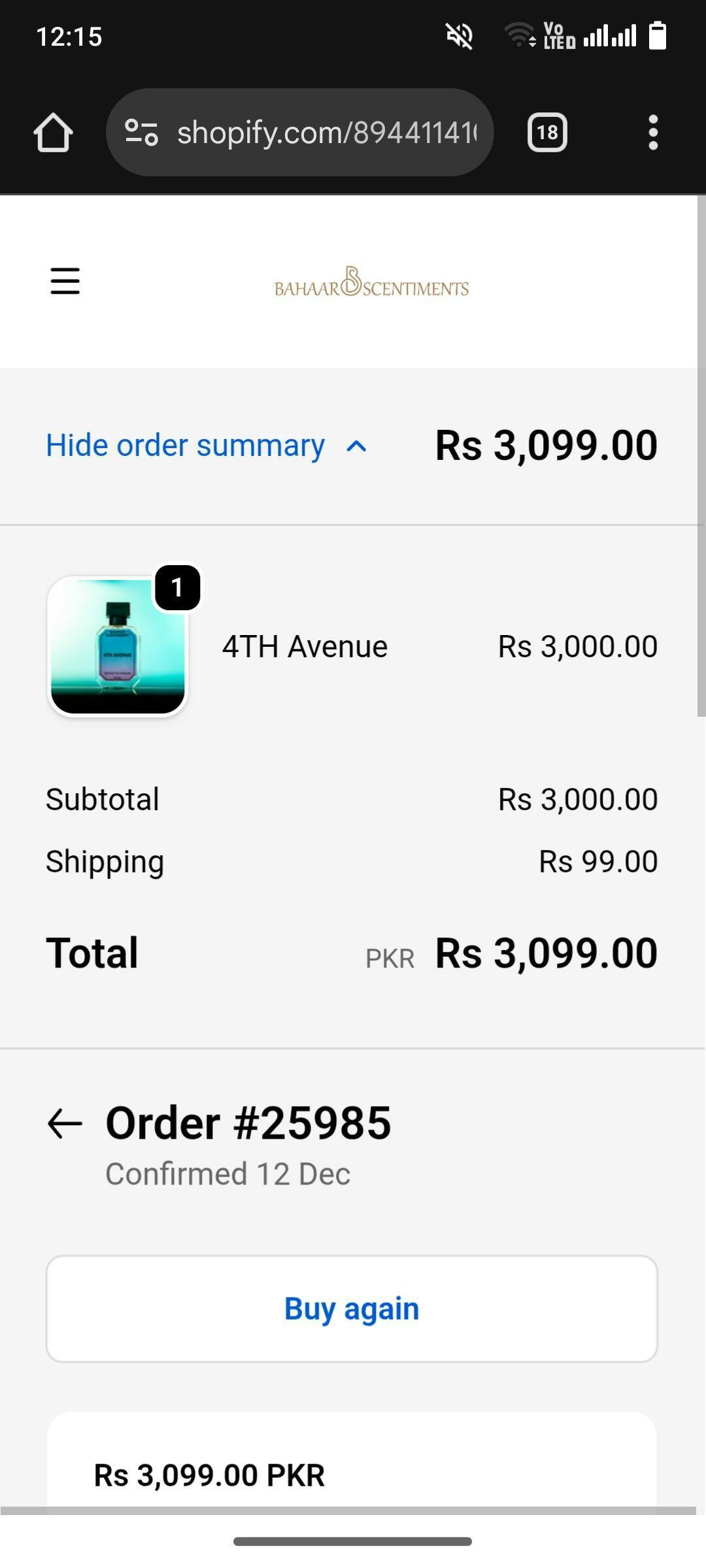Open the browser home page

pyautogui.click(x=53, y=133)
